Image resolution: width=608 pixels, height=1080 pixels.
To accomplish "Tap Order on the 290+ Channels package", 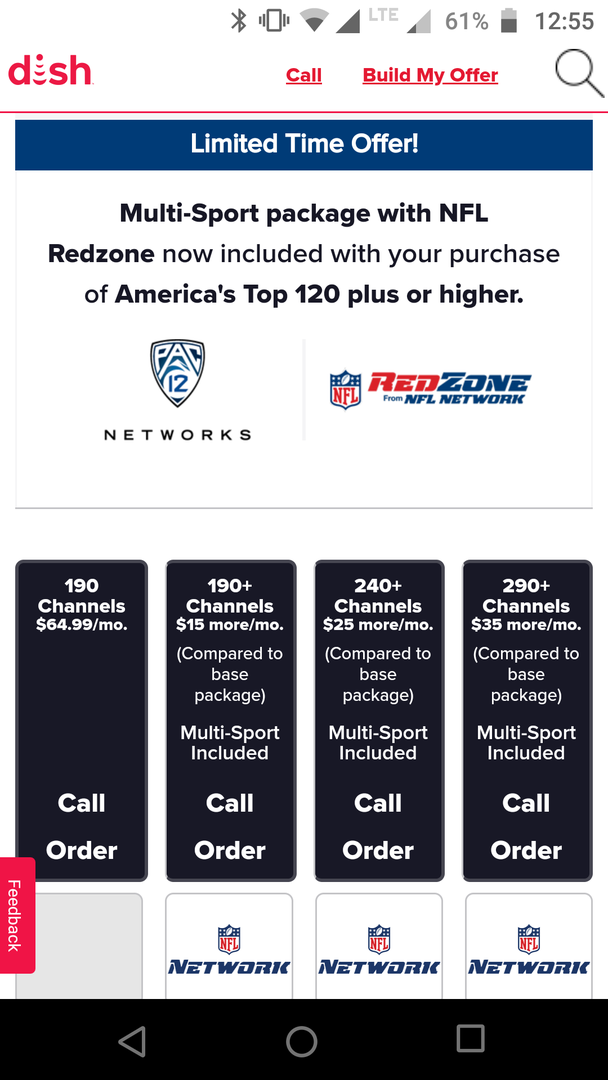I will [526, 850].
